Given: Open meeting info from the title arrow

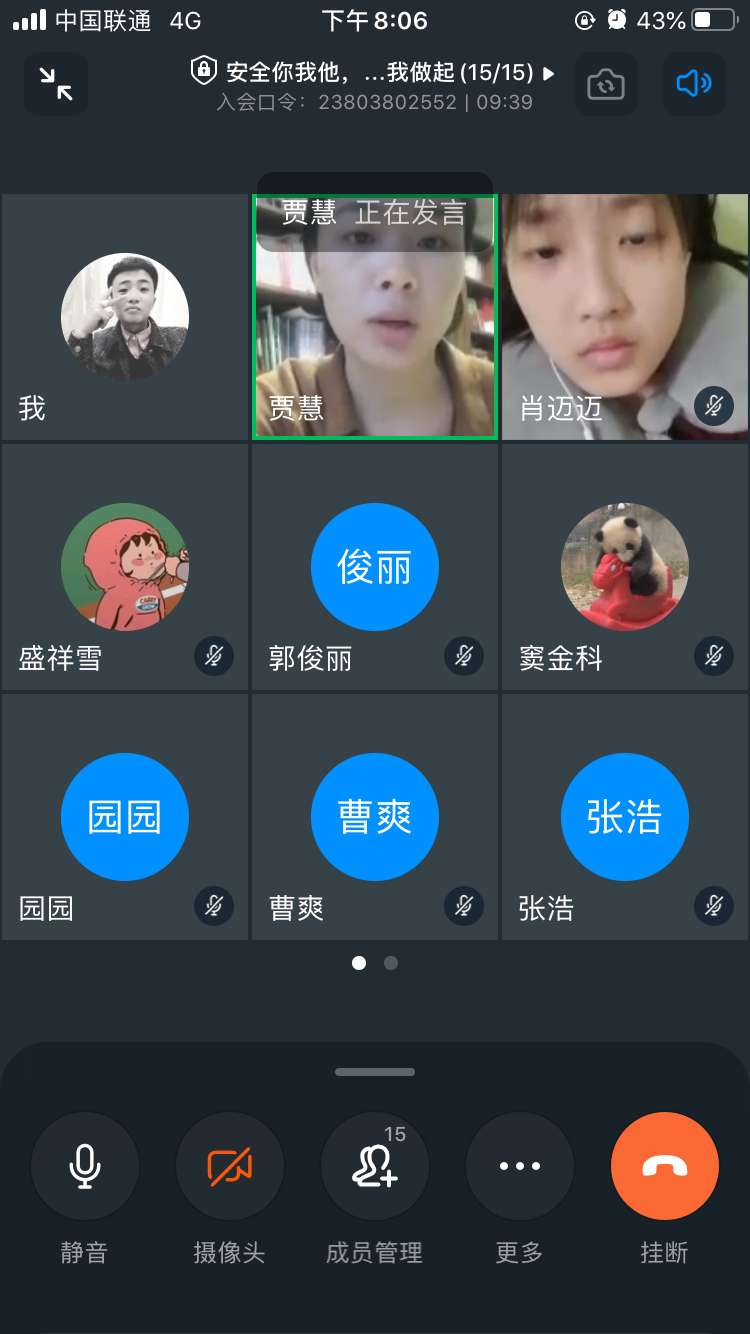Looking at the screenshot, I should (x=548, y=73).
